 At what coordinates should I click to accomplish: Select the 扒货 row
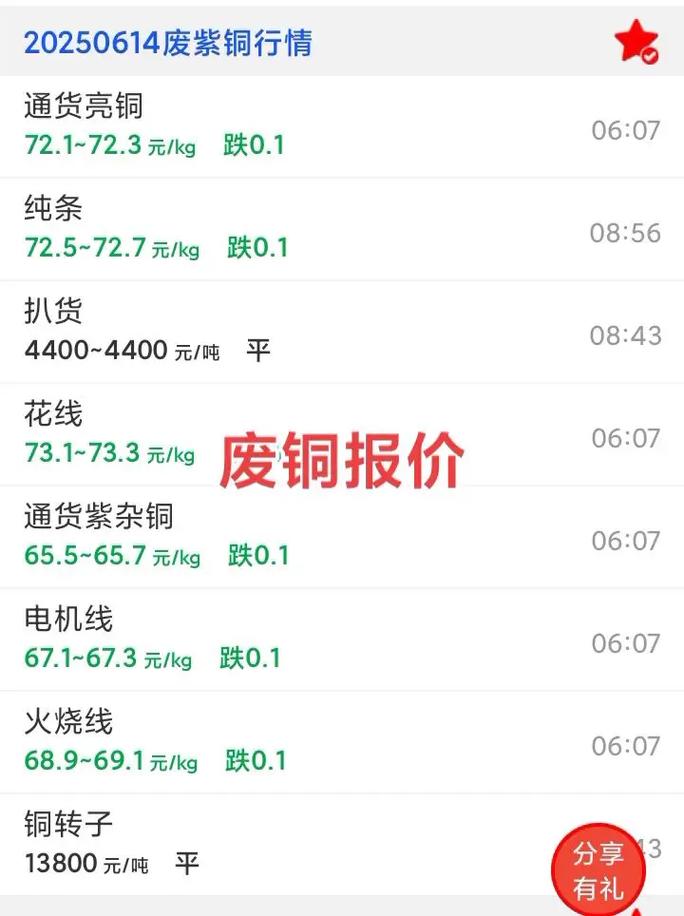[300, 332]
